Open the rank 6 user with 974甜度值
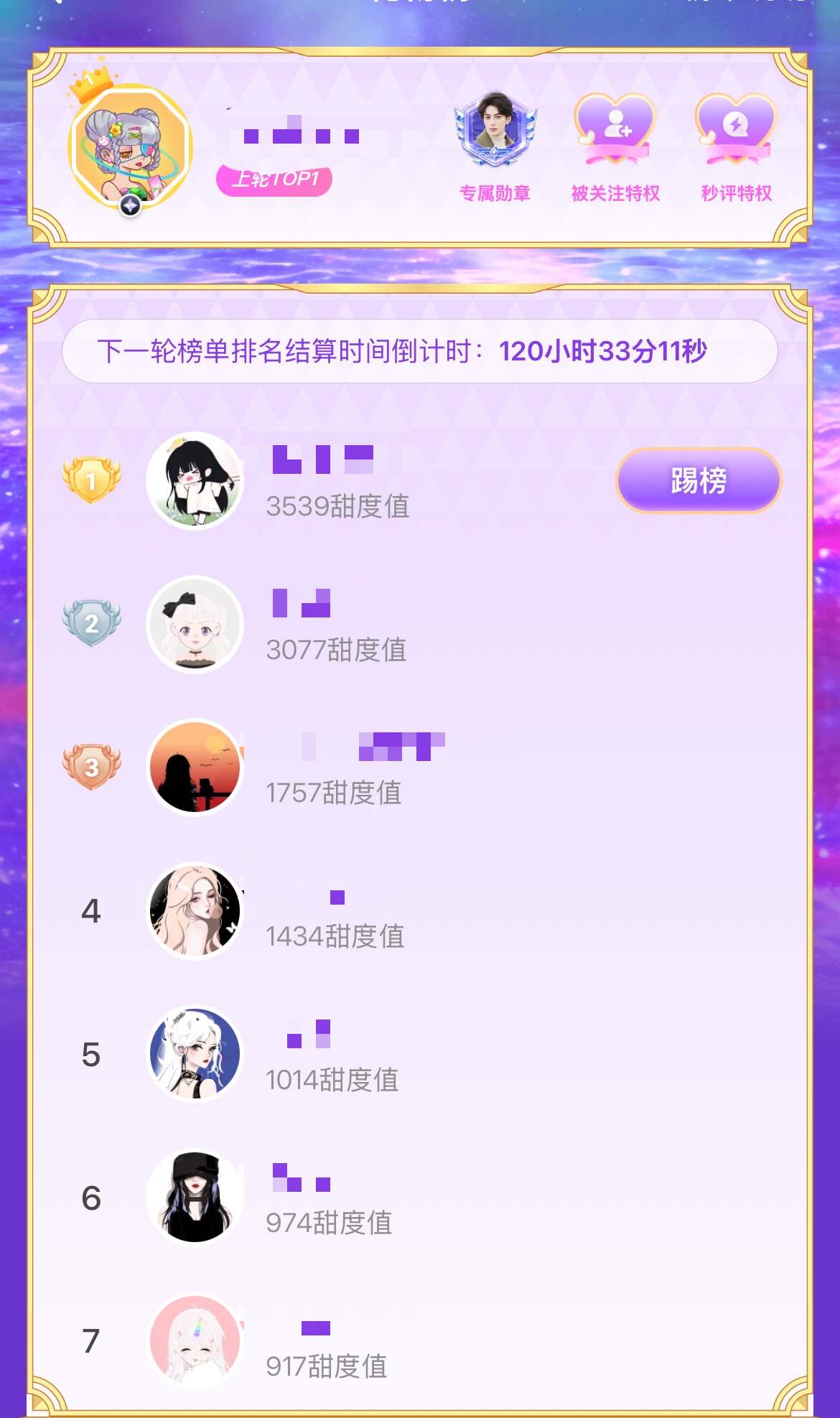Image resolution: width=840 pixels, height=1418 pixels. [195, 1198]
